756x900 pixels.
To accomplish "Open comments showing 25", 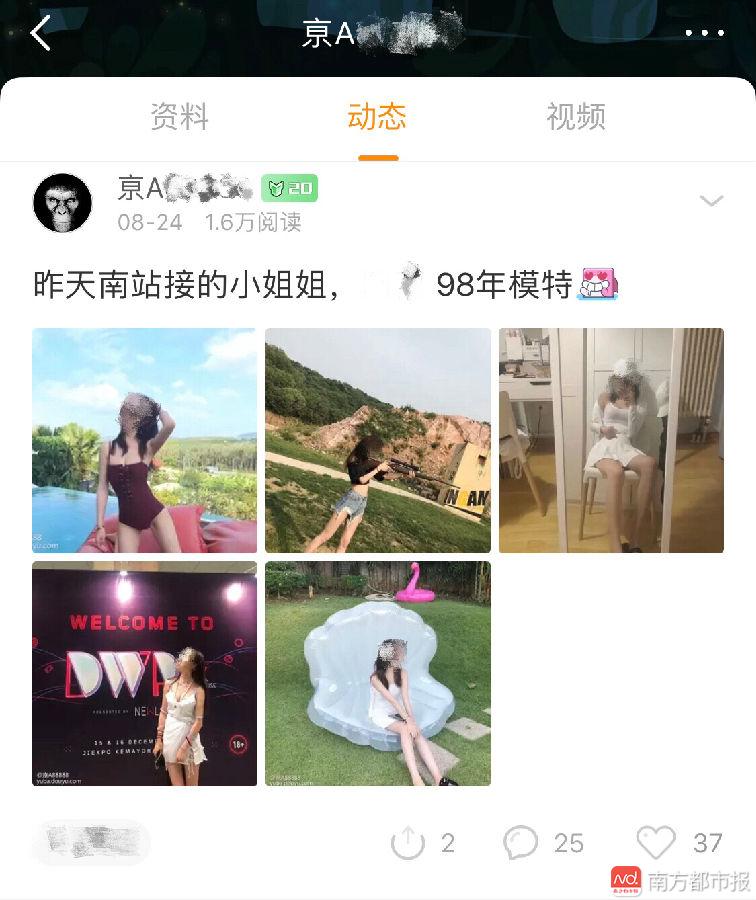I will coord(521,844).
